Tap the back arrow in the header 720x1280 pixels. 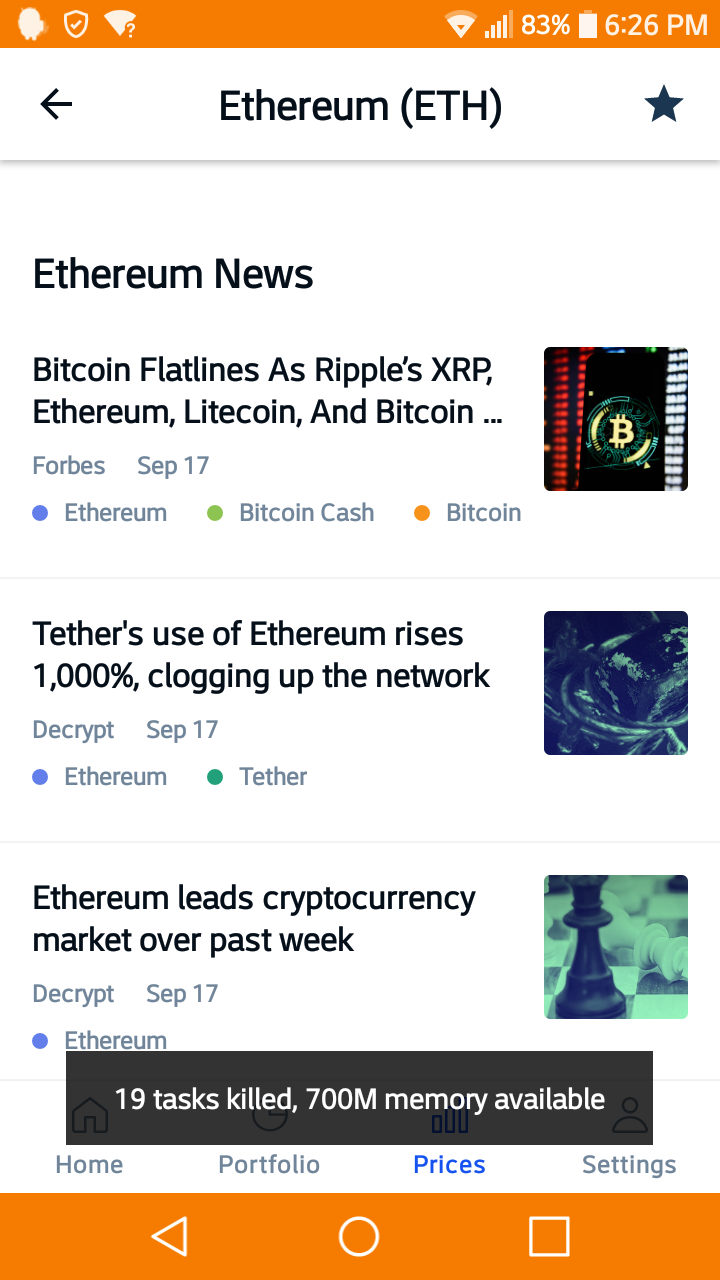coord(56,104)
